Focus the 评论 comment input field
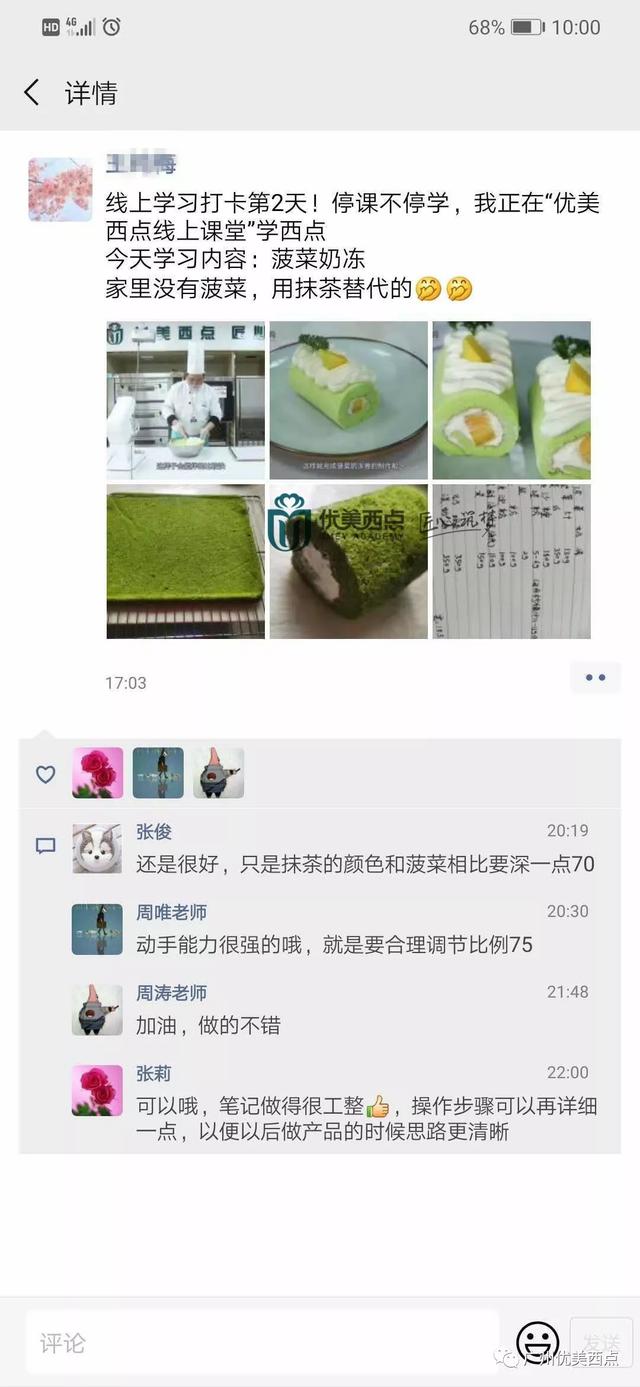Image resolution: width=640 pixels, height=1387 pixels. [262, 1342]
